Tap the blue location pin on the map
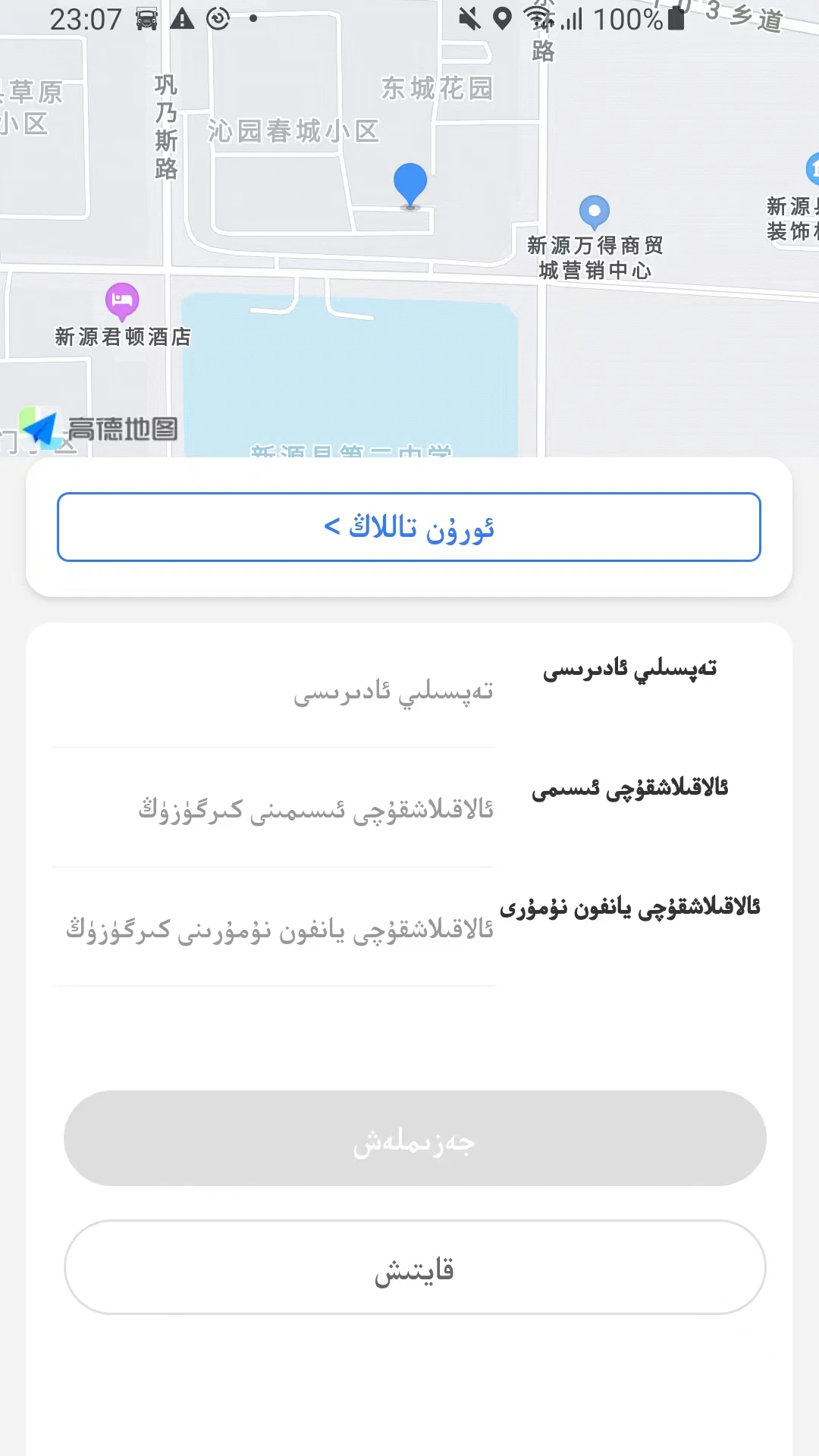Image resolution: width=819 pixels, height=1456 pixels. pyautogui.click(x=409, y=182)
